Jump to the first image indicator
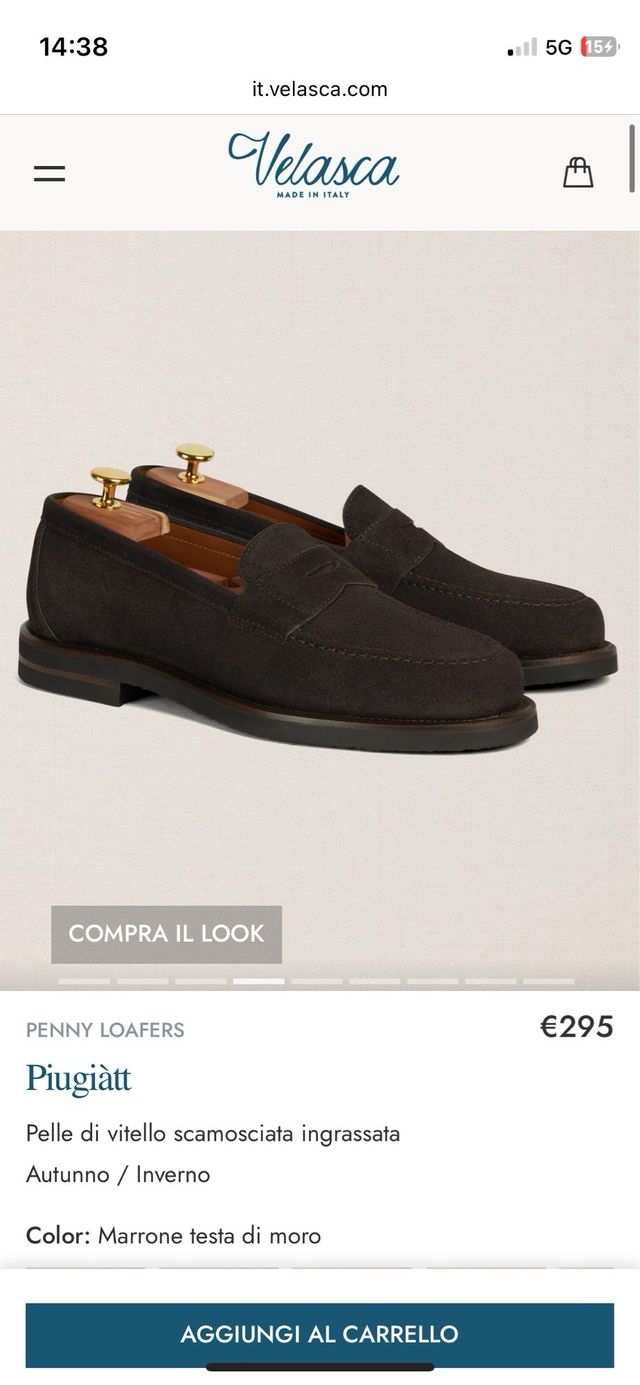 tap(84, 981)
